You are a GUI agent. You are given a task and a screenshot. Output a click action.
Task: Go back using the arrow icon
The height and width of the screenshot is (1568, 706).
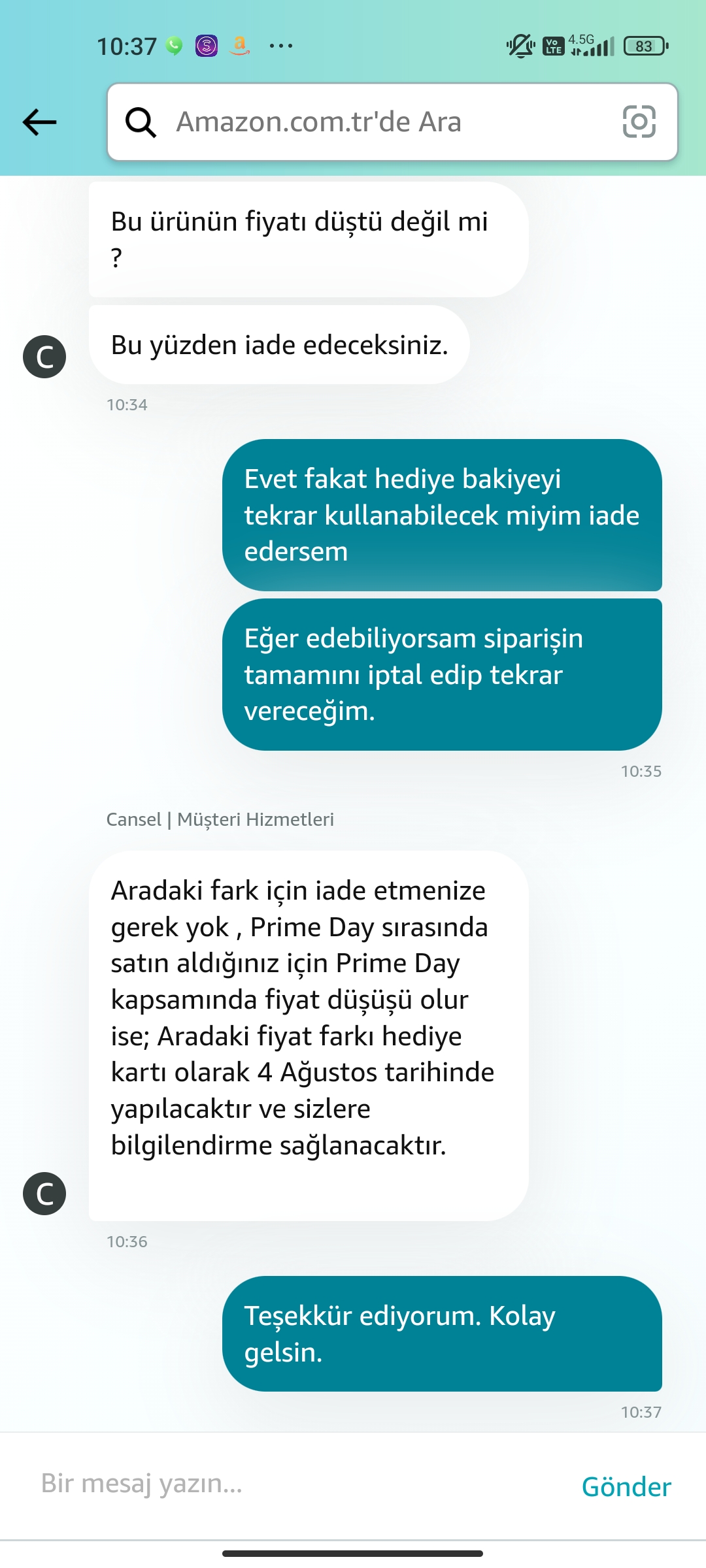(x=40, y=122)
